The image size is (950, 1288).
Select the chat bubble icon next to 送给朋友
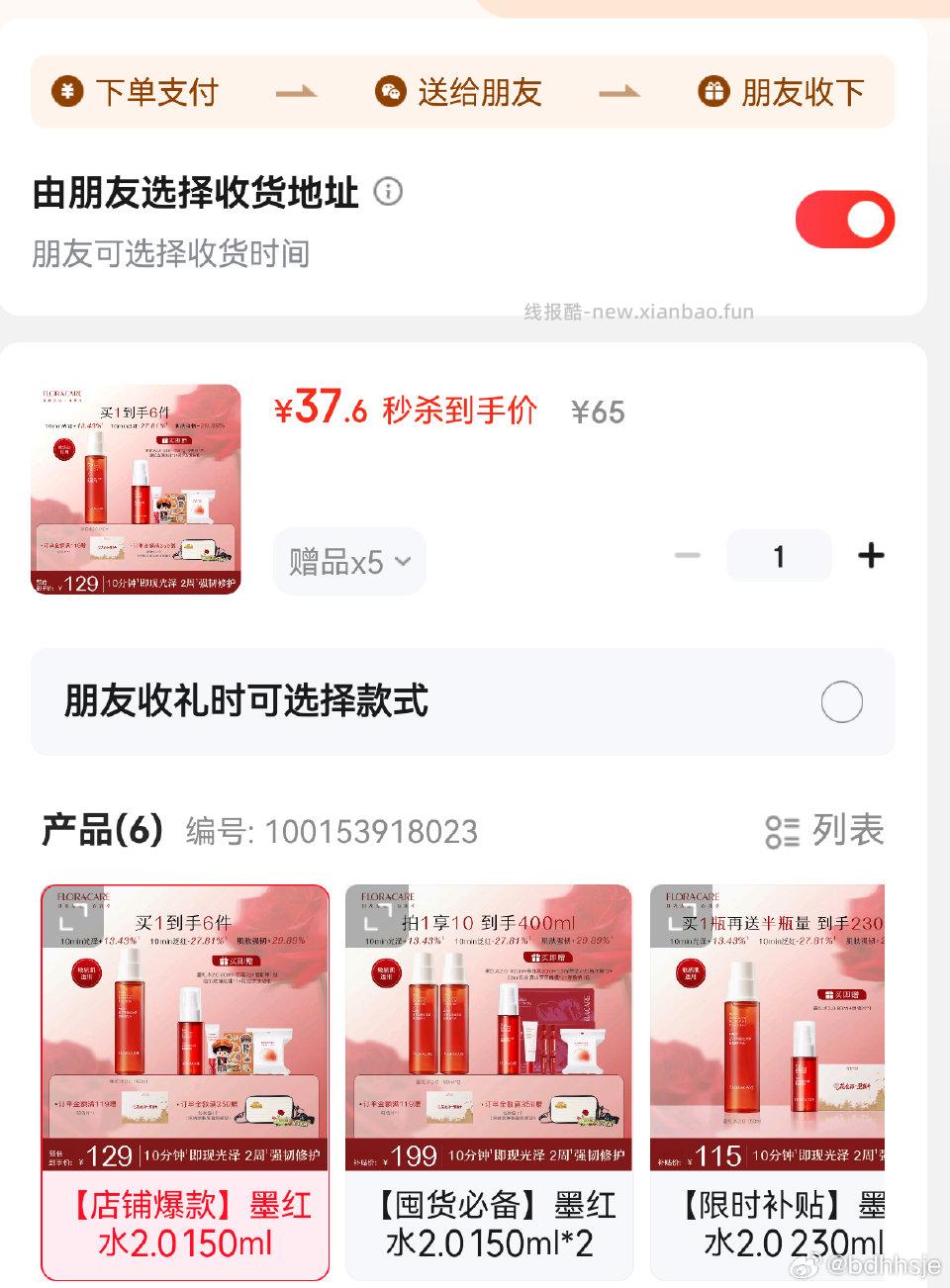tap(388, 91)
